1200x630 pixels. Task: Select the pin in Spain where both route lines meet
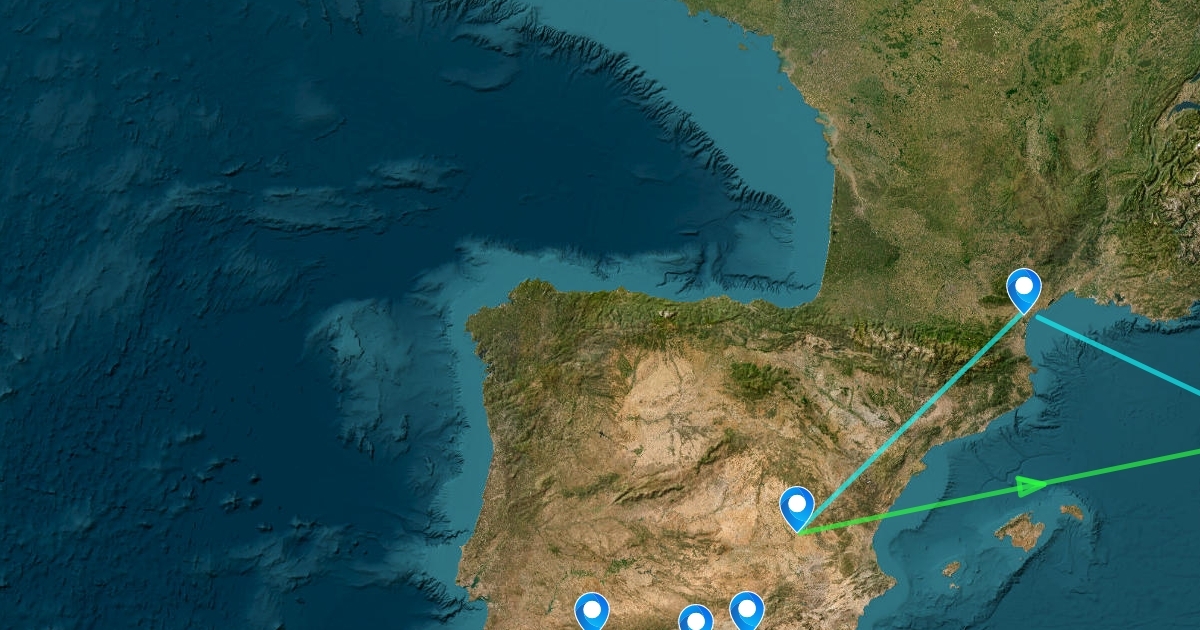[x=797, y=509]
